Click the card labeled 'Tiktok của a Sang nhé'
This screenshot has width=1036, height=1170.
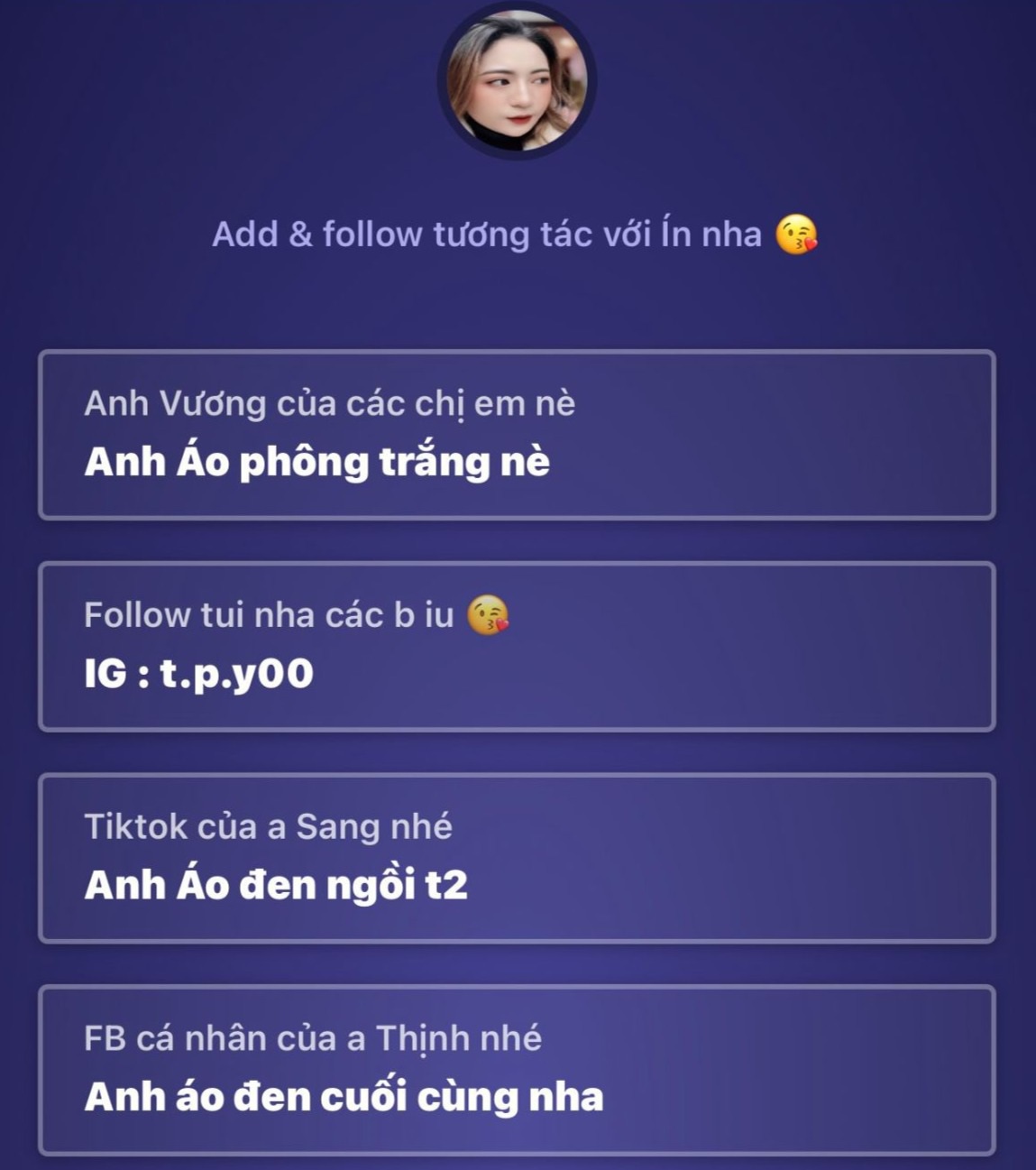[x=518, y=855]
